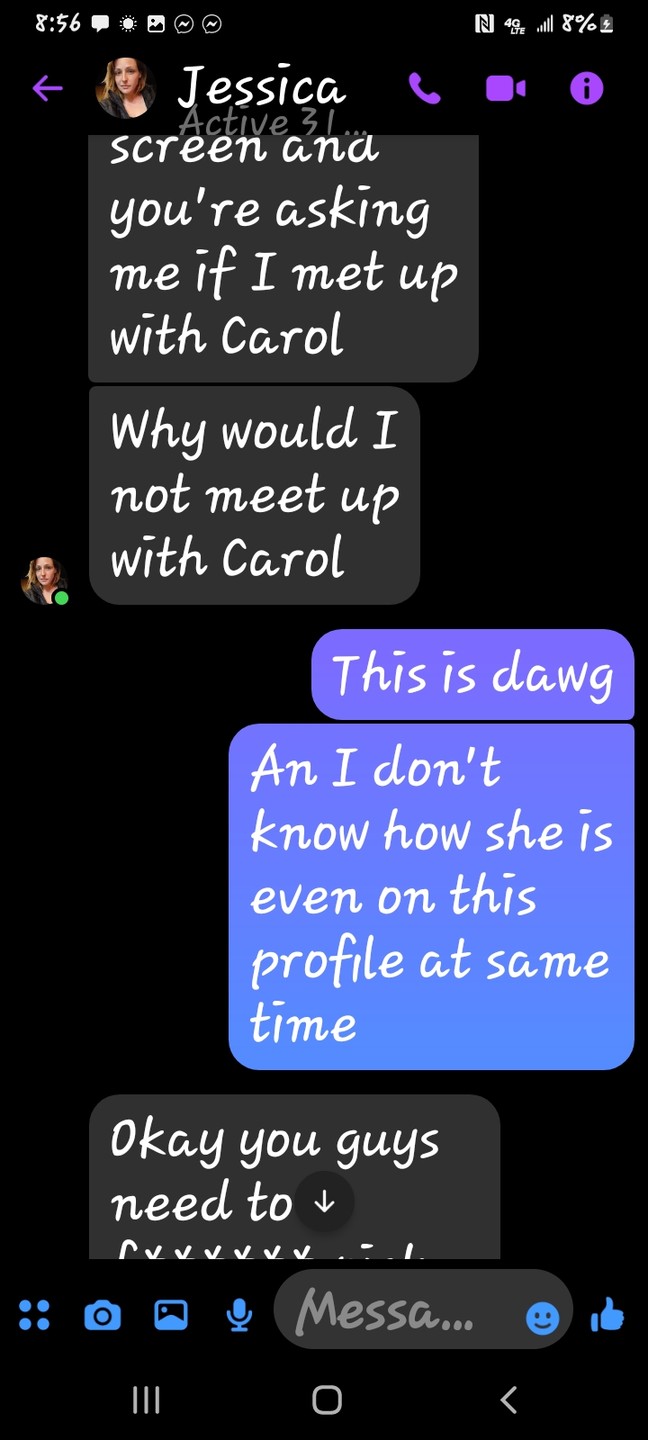Send a thumbs-up like
The height and width of the screenshot is (1440, 648).
608,1315
